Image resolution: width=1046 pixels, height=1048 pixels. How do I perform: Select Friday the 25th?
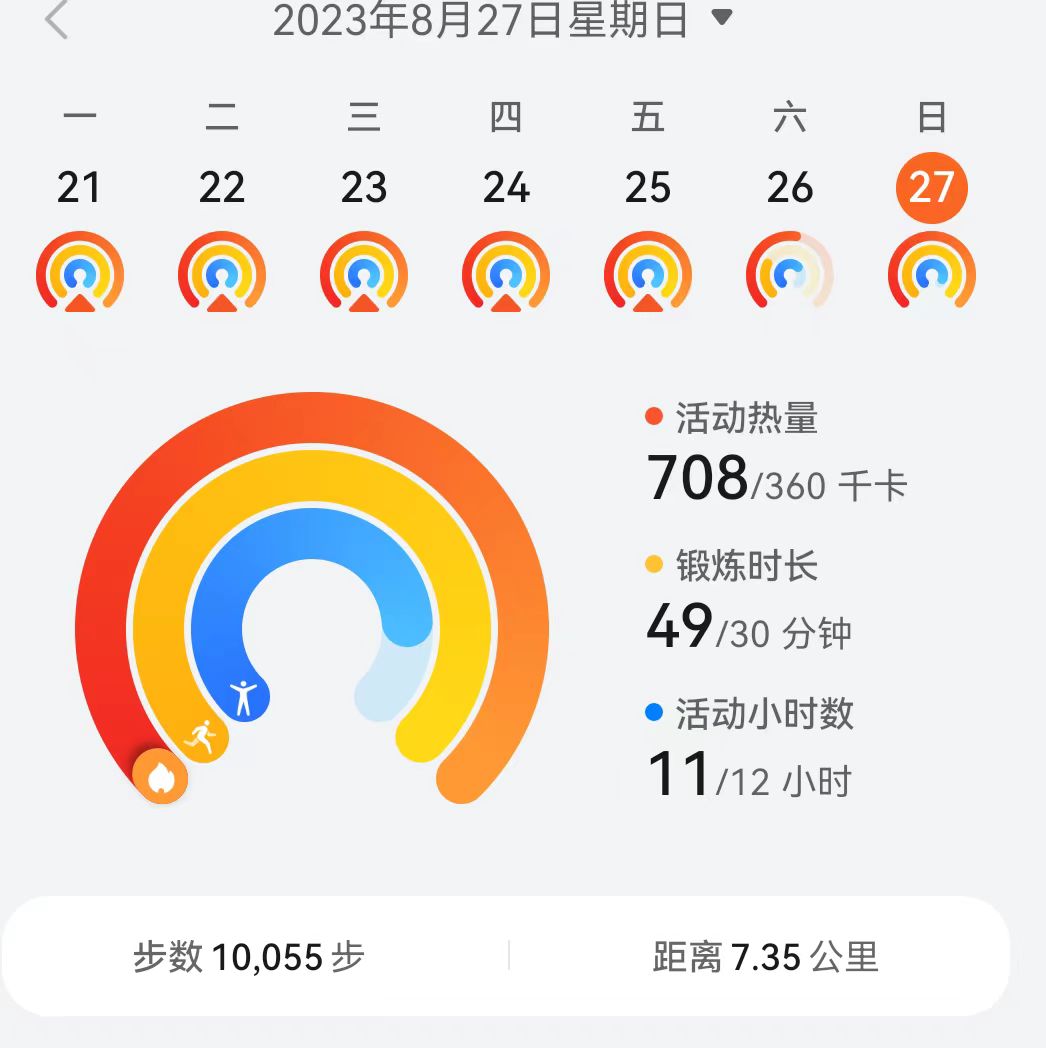pyautogui.click(x=648, y=188)
